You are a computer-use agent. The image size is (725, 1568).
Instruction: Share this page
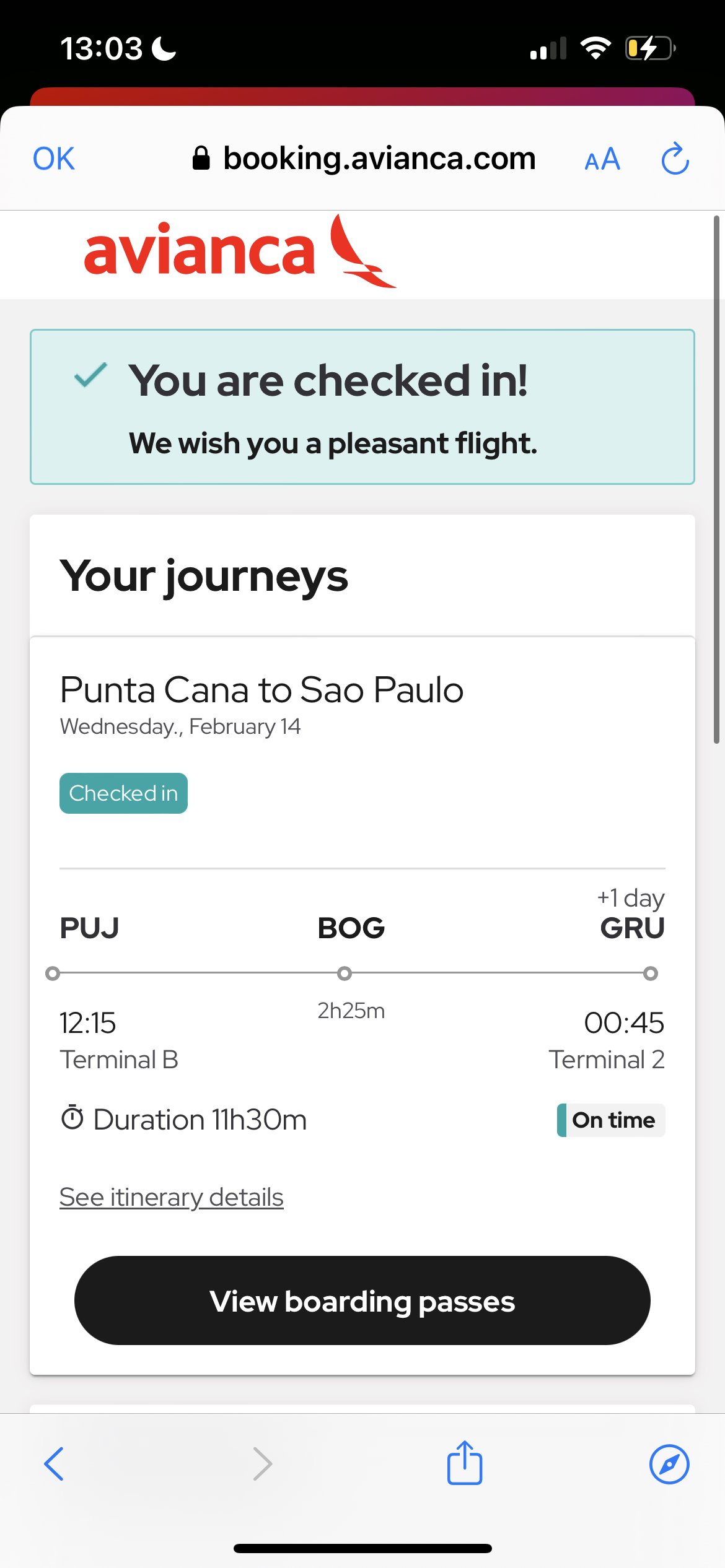465,1462
